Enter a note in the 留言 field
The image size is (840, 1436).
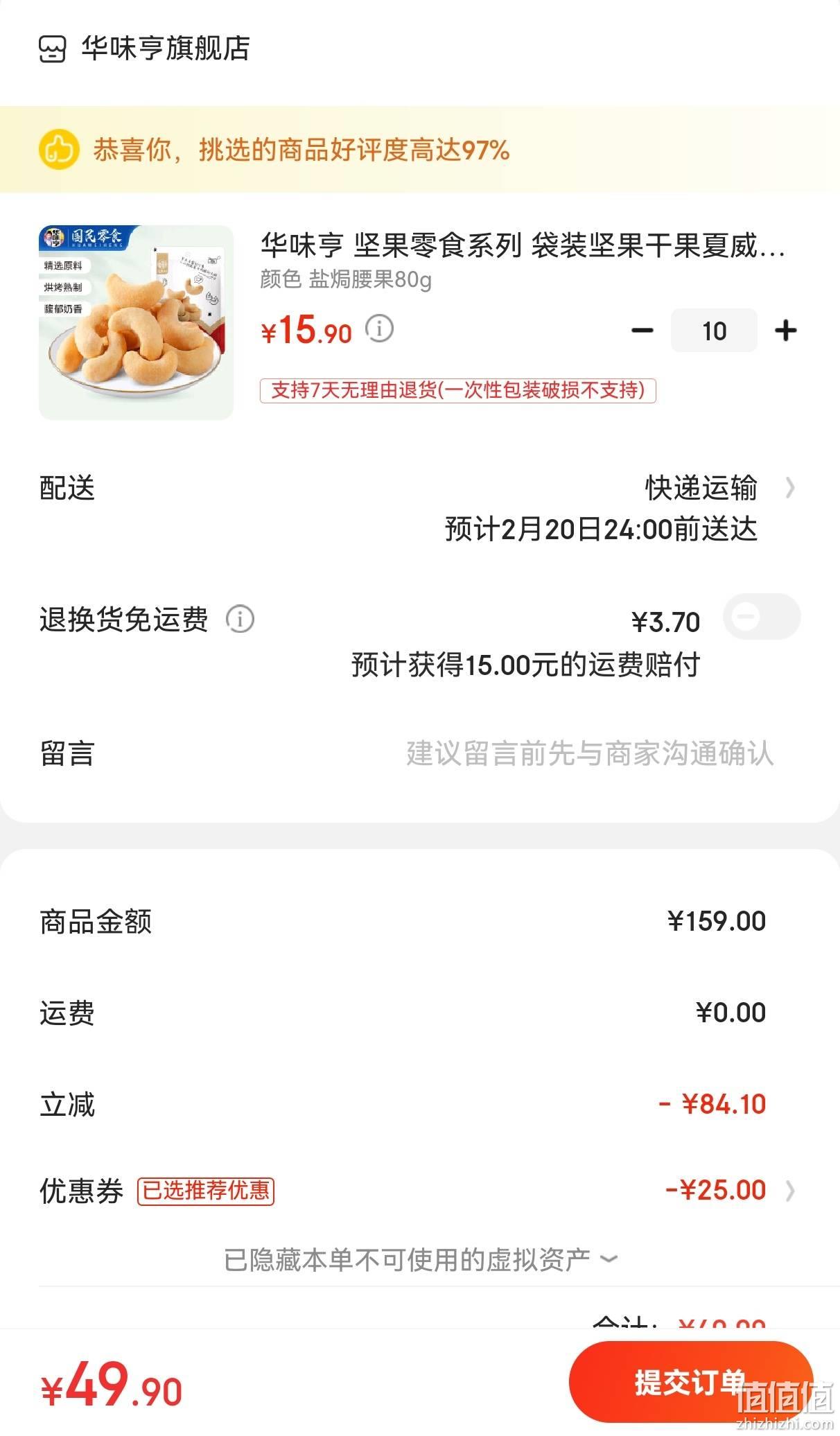pos(589,753)
